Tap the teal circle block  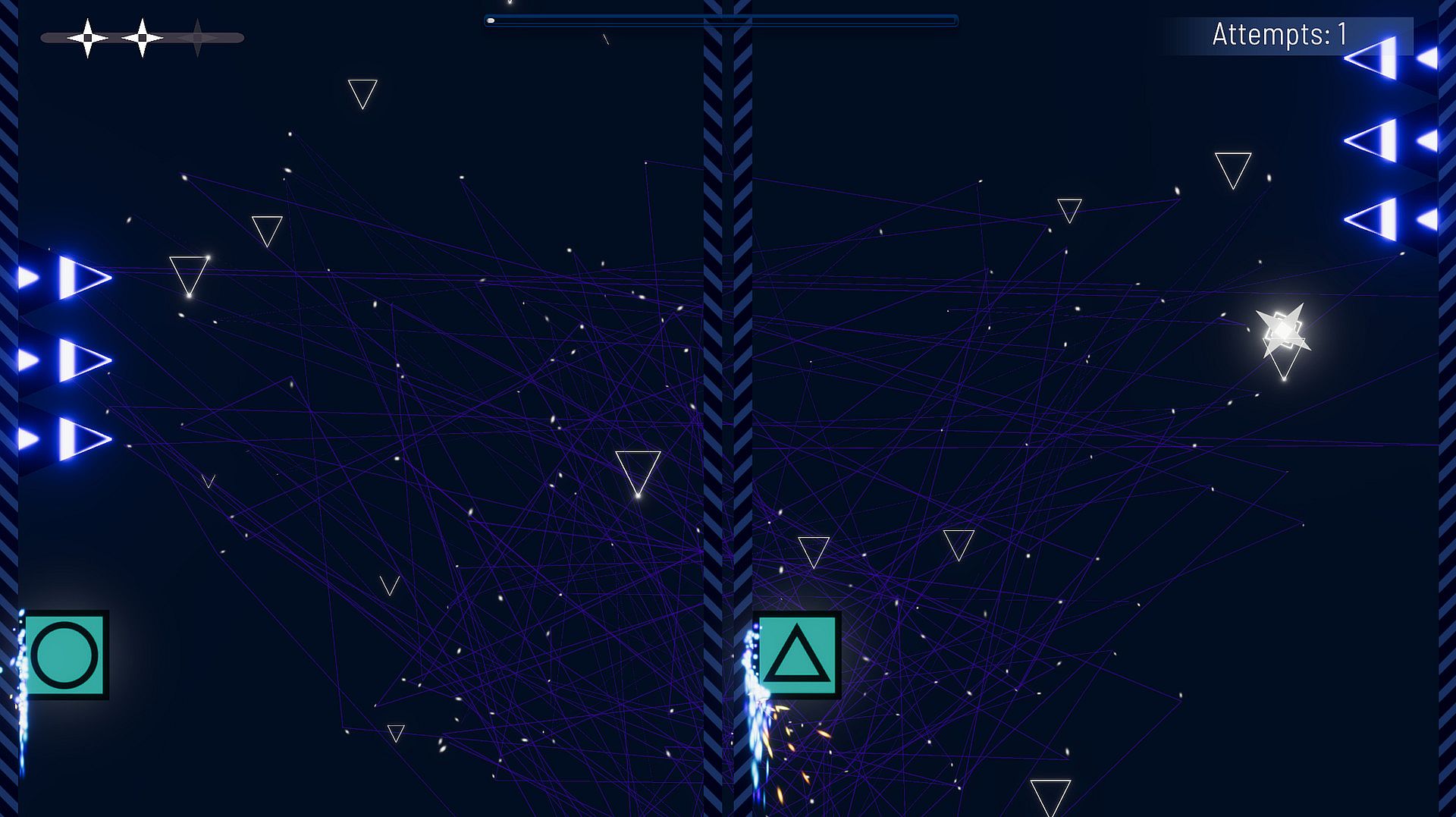(x=64, y=655)
